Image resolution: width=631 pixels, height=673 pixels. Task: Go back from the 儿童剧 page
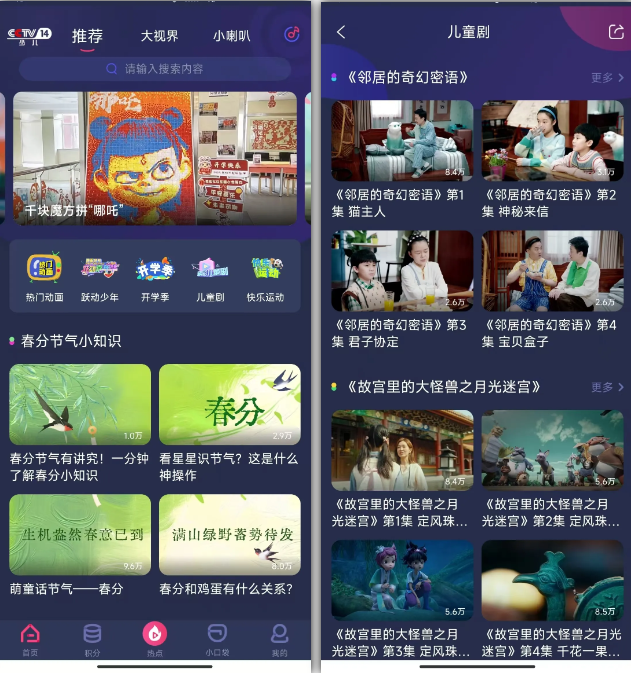pyautogui.click(x=342, y=32)
